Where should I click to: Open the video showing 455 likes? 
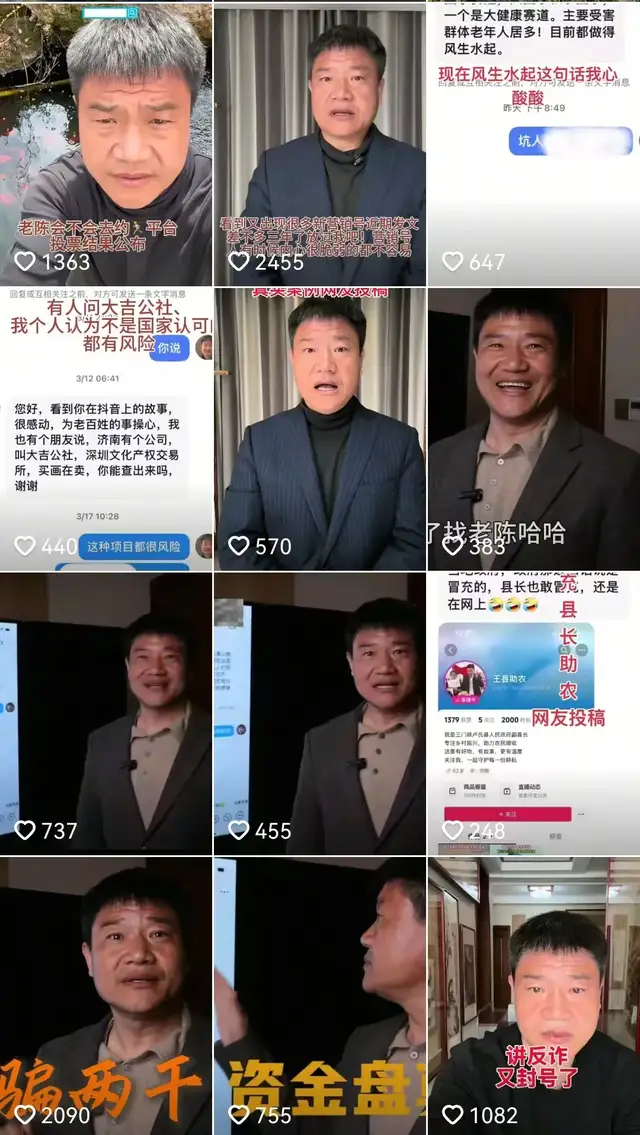coord(320,712)
